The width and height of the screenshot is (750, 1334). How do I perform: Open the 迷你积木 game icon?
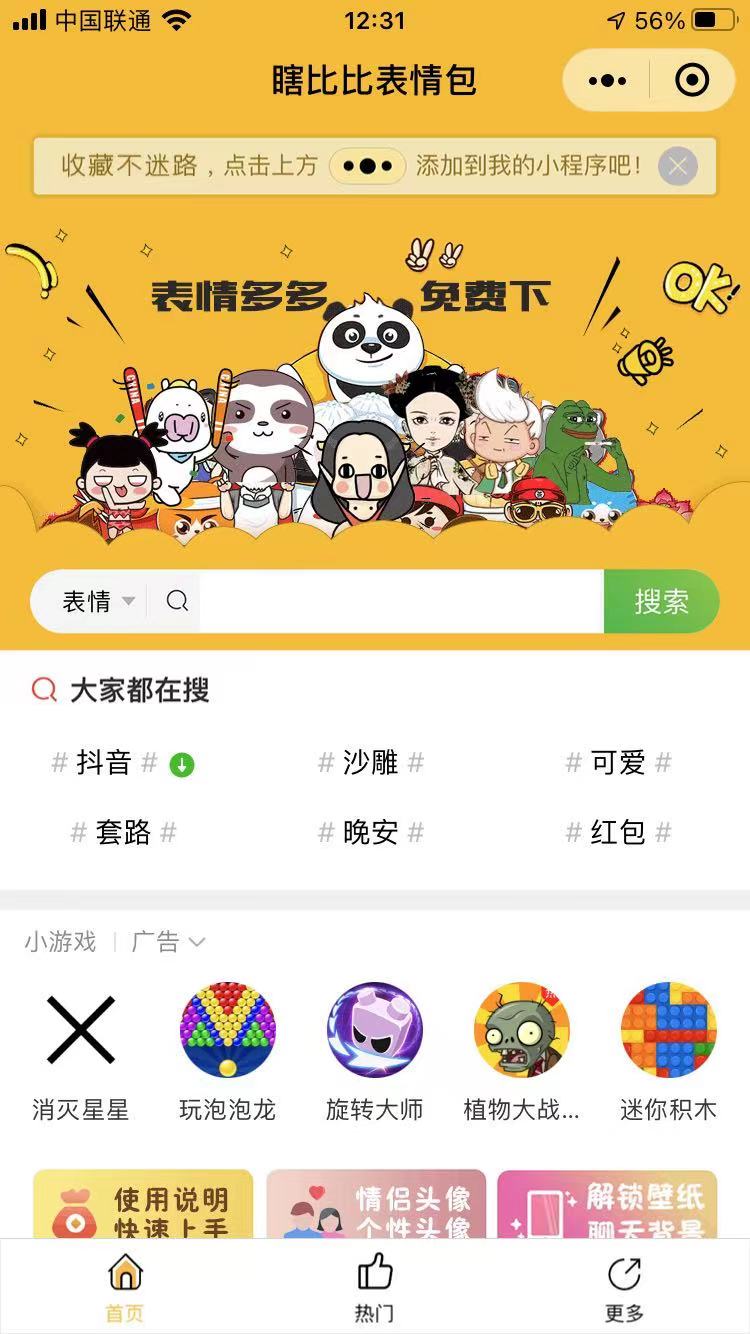tap(667, 1030)
